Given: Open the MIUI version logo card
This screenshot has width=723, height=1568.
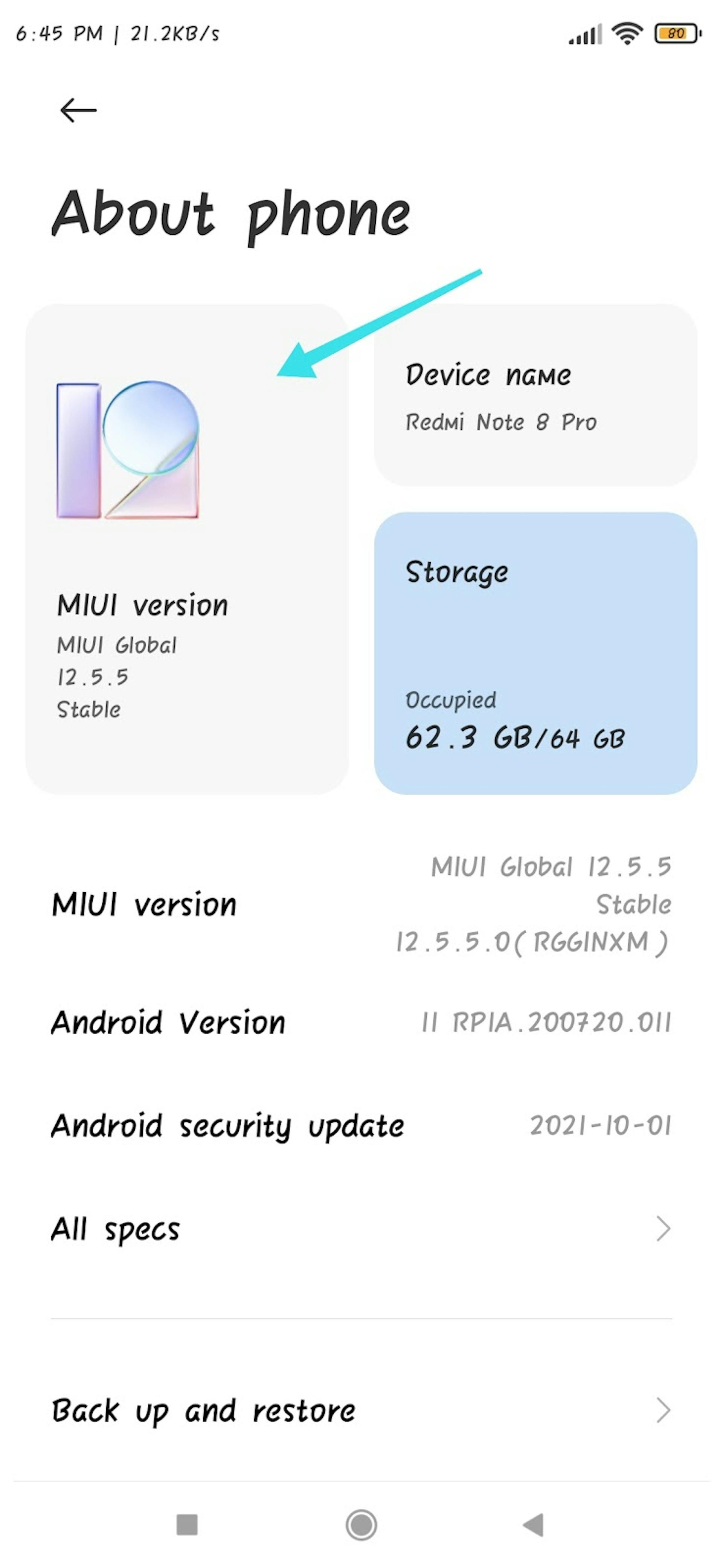Looking at the screenshot, I should point(186,548).
